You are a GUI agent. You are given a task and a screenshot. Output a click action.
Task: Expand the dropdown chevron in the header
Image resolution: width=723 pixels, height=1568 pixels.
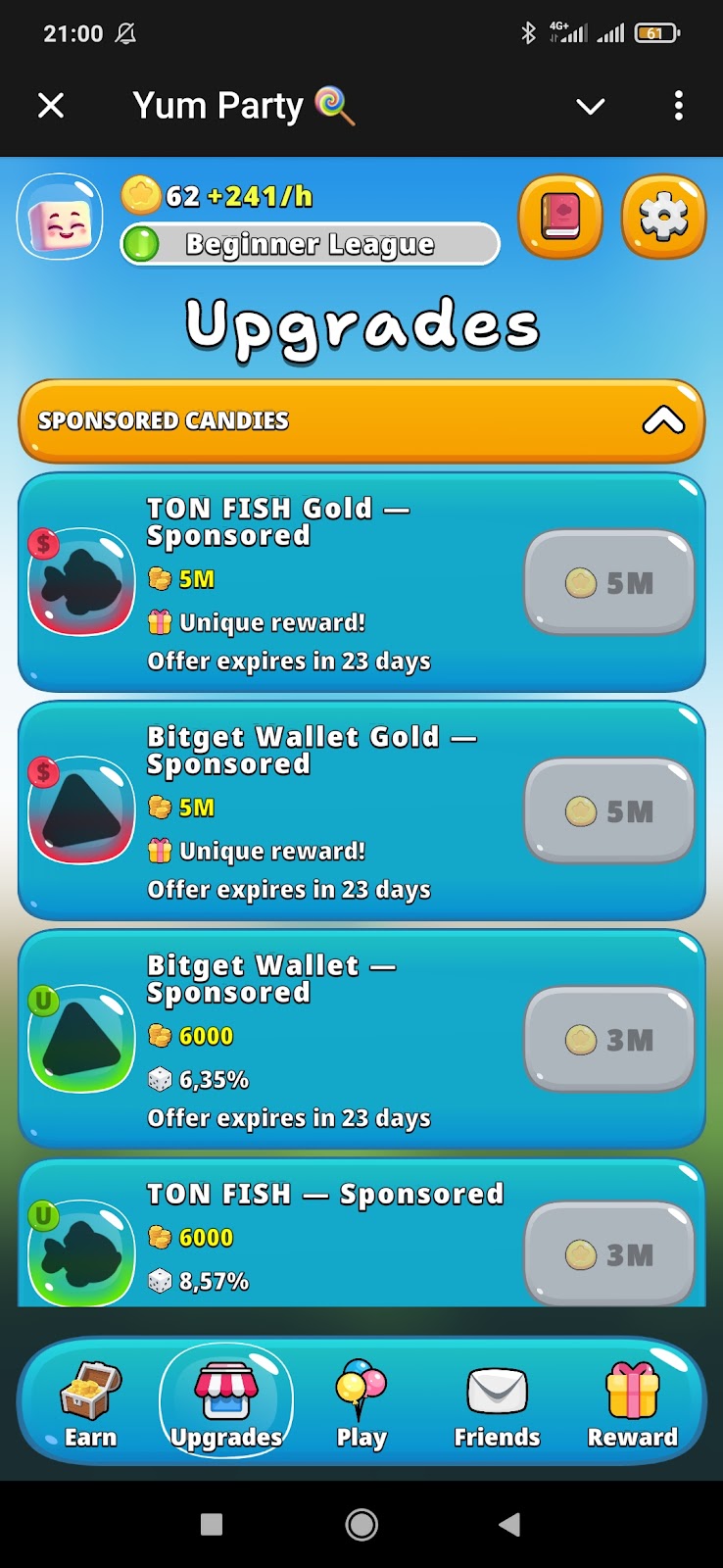coord(590,106)
